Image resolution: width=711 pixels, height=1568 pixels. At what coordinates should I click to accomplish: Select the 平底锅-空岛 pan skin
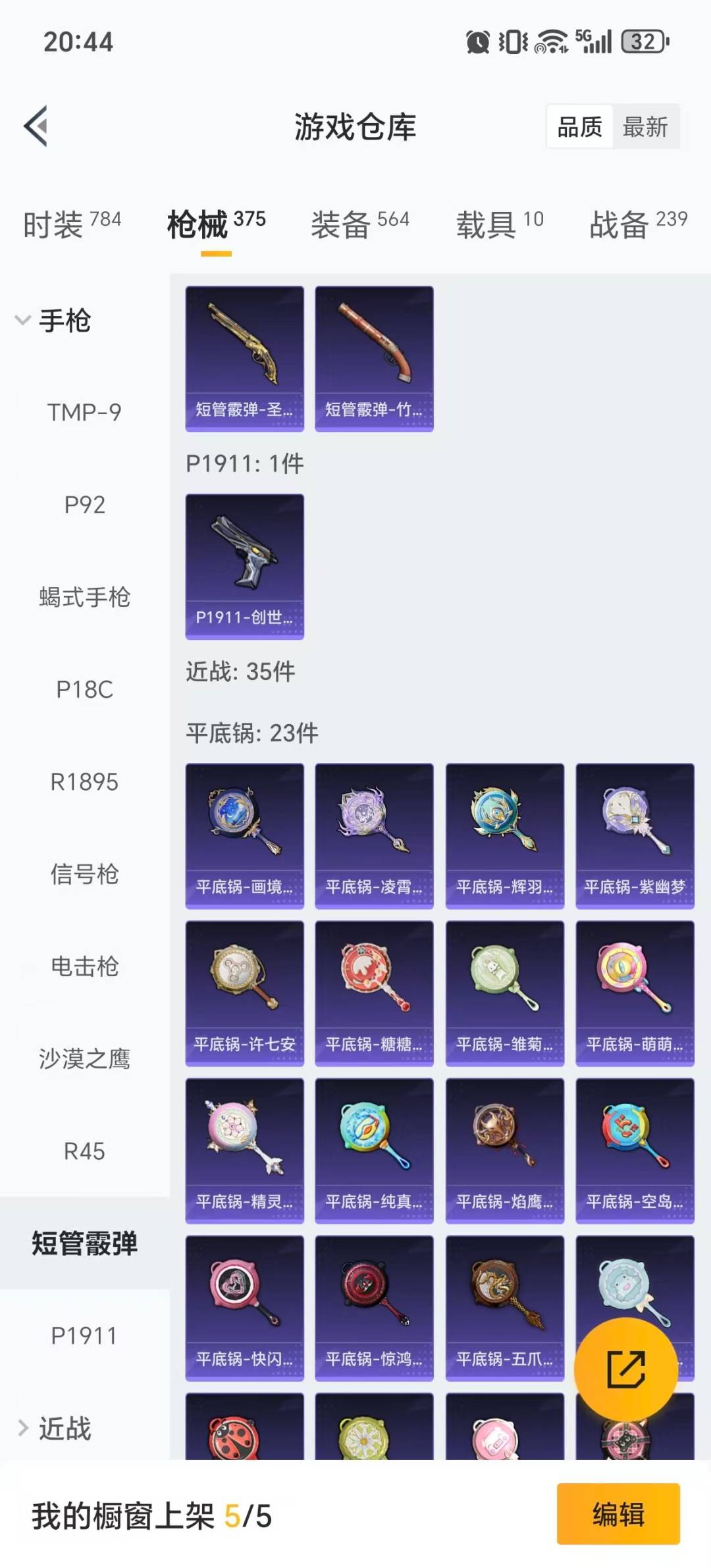[x=634, y=1149]
